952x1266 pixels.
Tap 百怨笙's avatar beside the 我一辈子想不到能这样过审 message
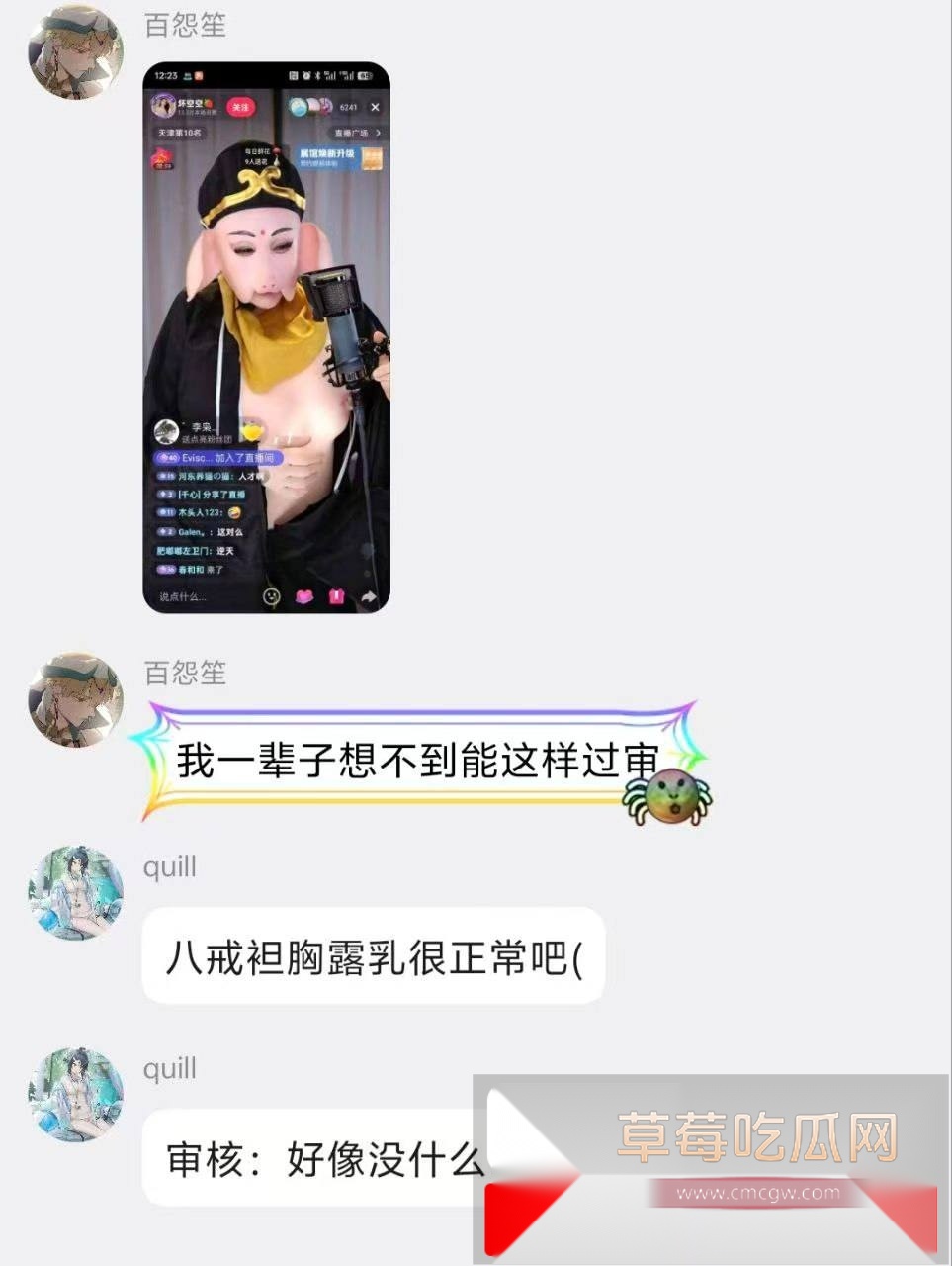(x=76, y=700)
